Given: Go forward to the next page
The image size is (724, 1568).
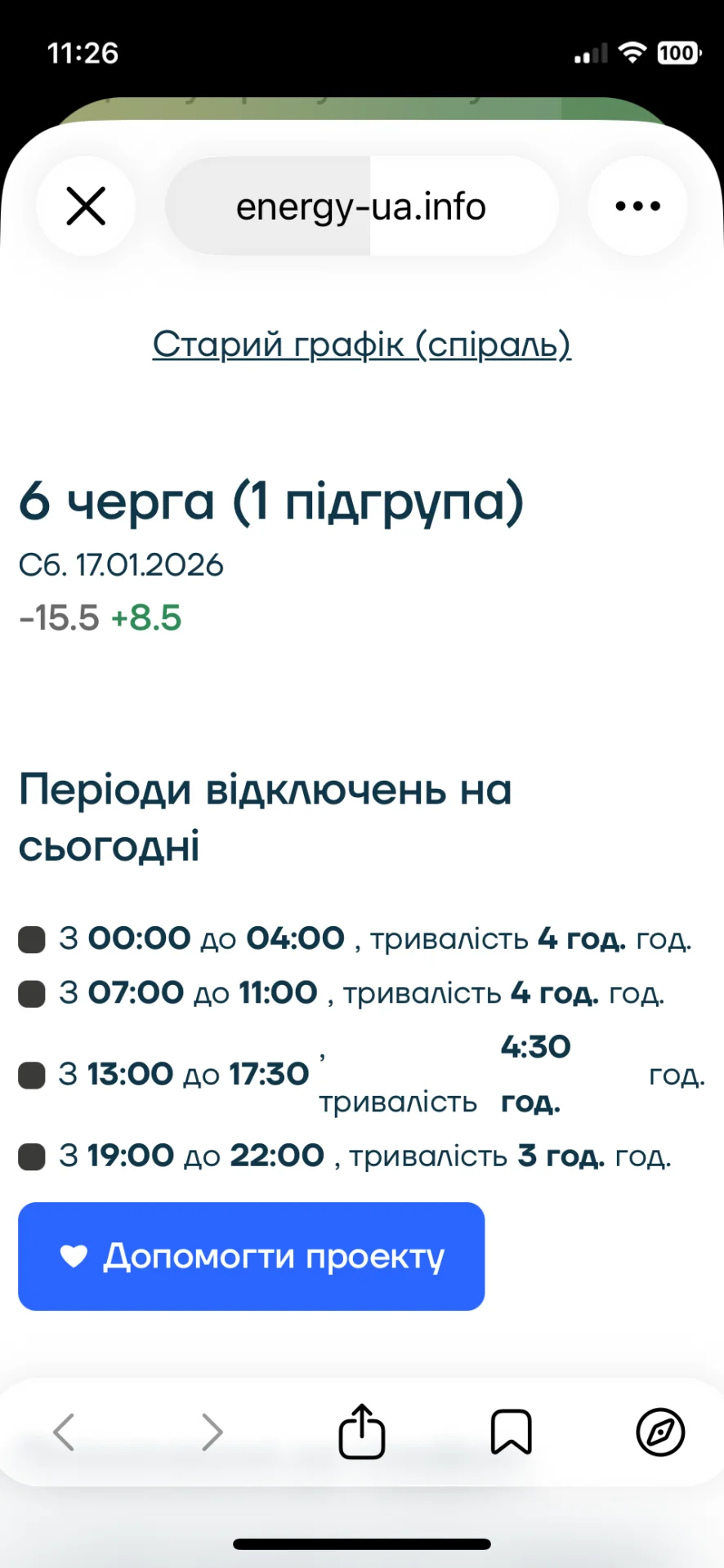Looking at the screenshot, I should (x=212, y=1432).
